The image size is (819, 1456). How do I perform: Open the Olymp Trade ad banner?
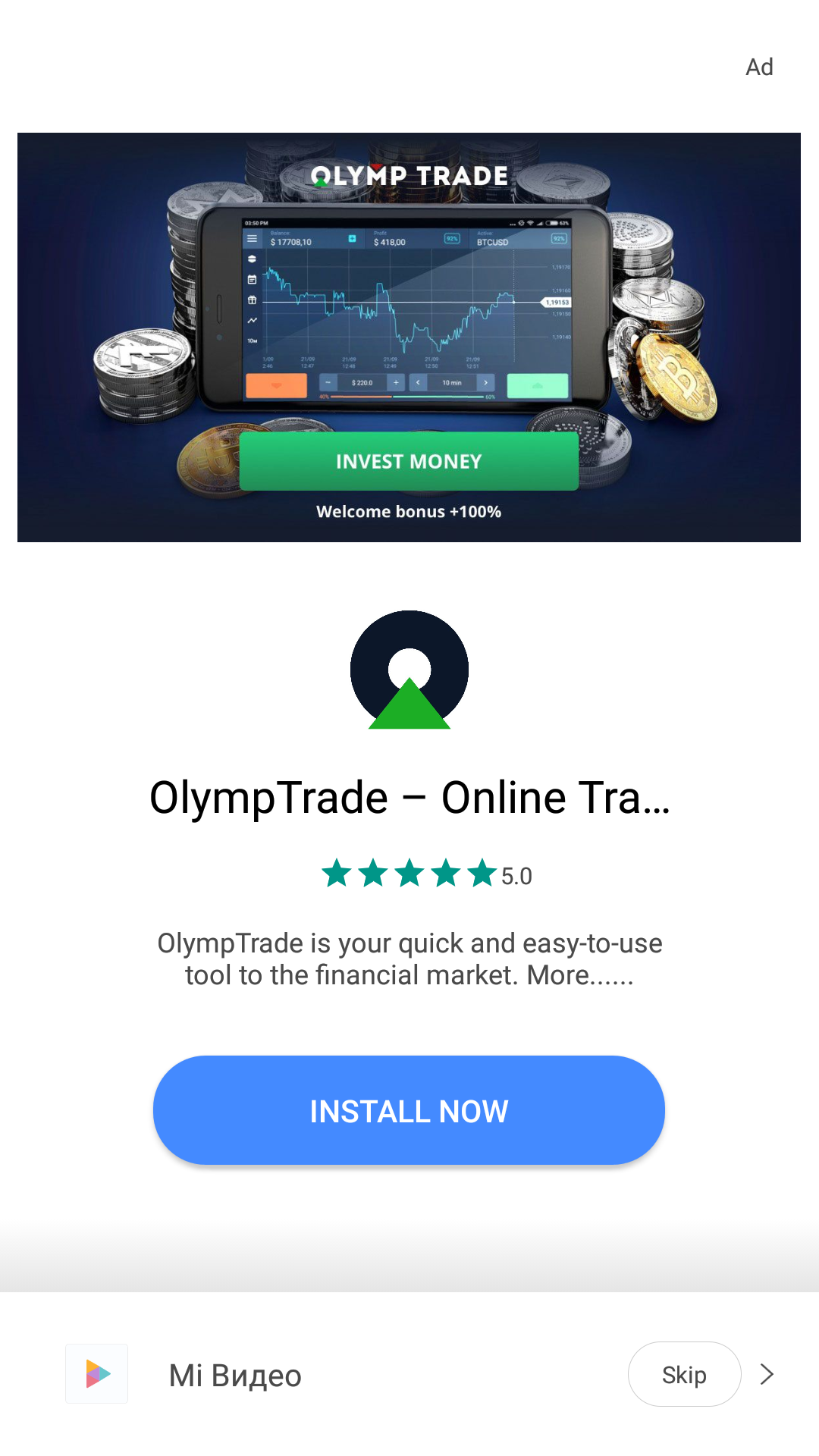409,337
